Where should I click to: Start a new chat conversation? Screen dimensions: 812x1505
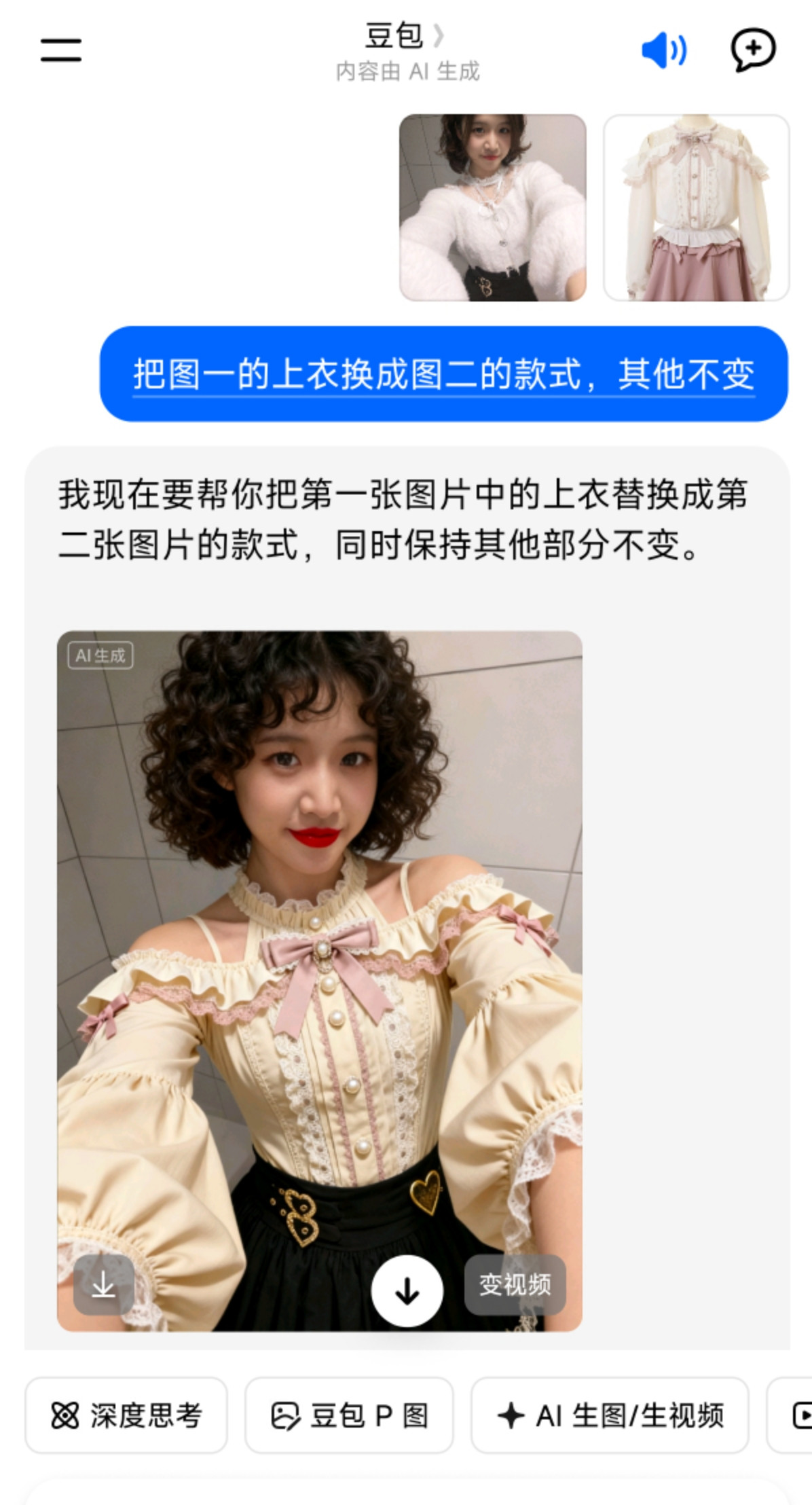click(x=753, y=50)
